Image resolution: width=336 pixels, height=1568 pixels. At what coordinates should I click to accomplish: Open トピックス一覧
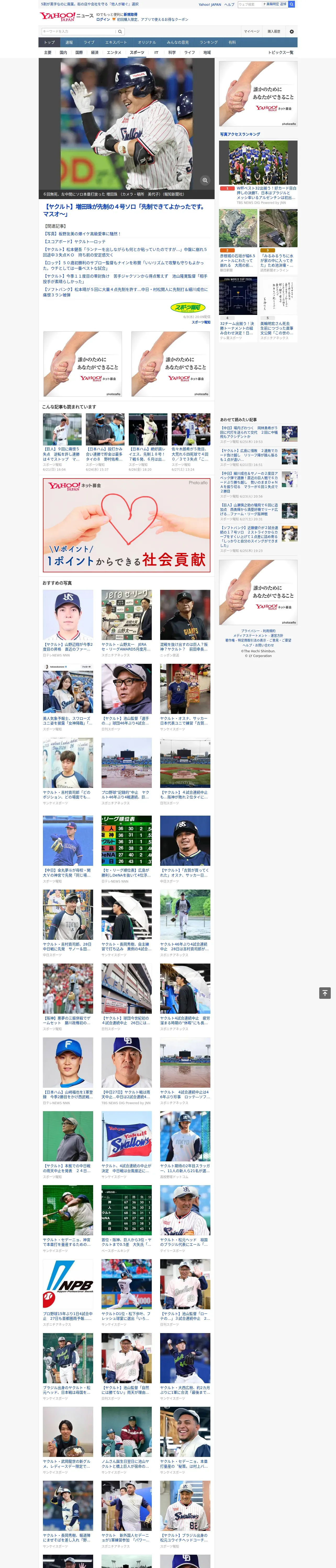(x=281, y=52)
